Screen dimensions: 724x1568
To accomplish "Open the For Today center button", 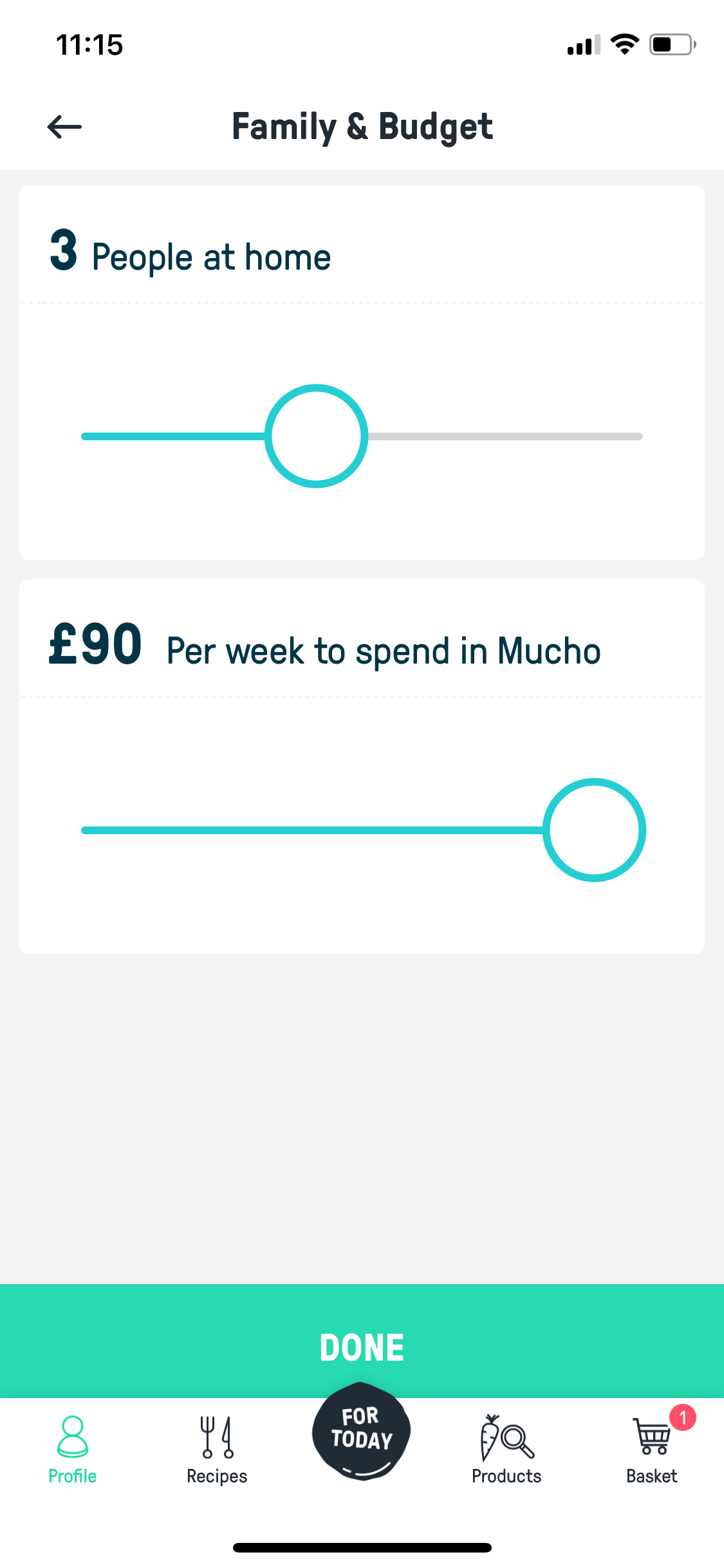I will click(361, 1432).
